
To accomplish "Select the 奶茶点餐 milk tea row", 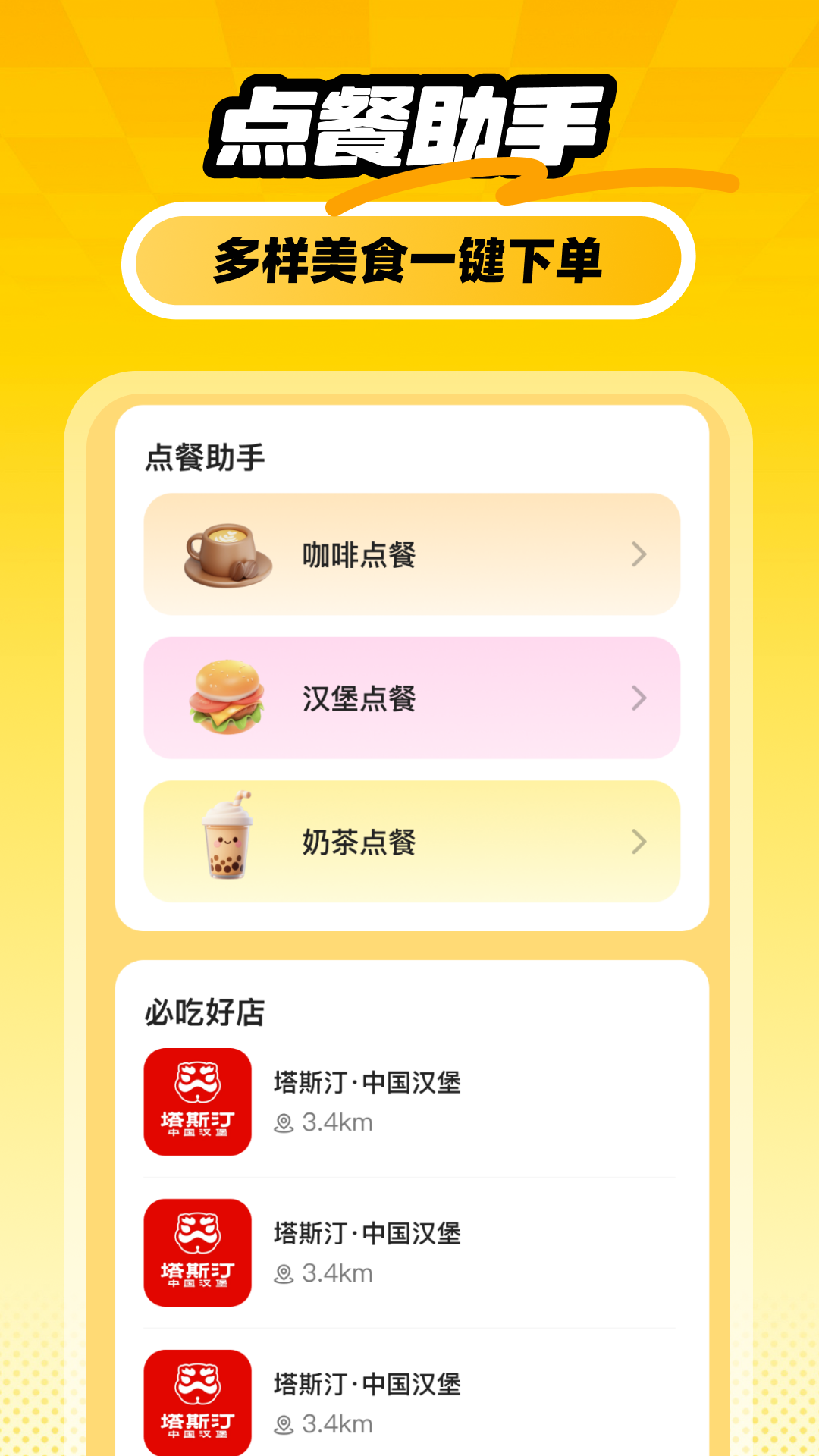I will 409,840.
